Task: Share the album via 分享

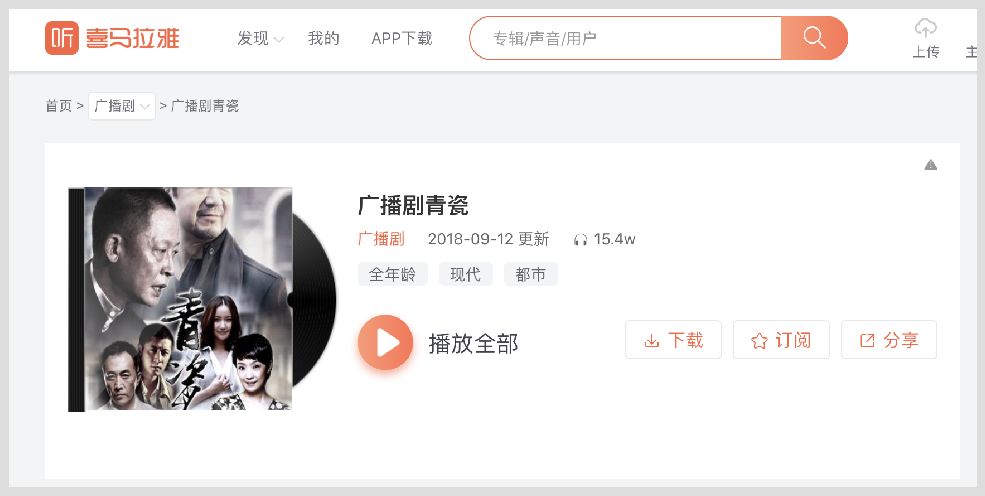Action: 888,340
